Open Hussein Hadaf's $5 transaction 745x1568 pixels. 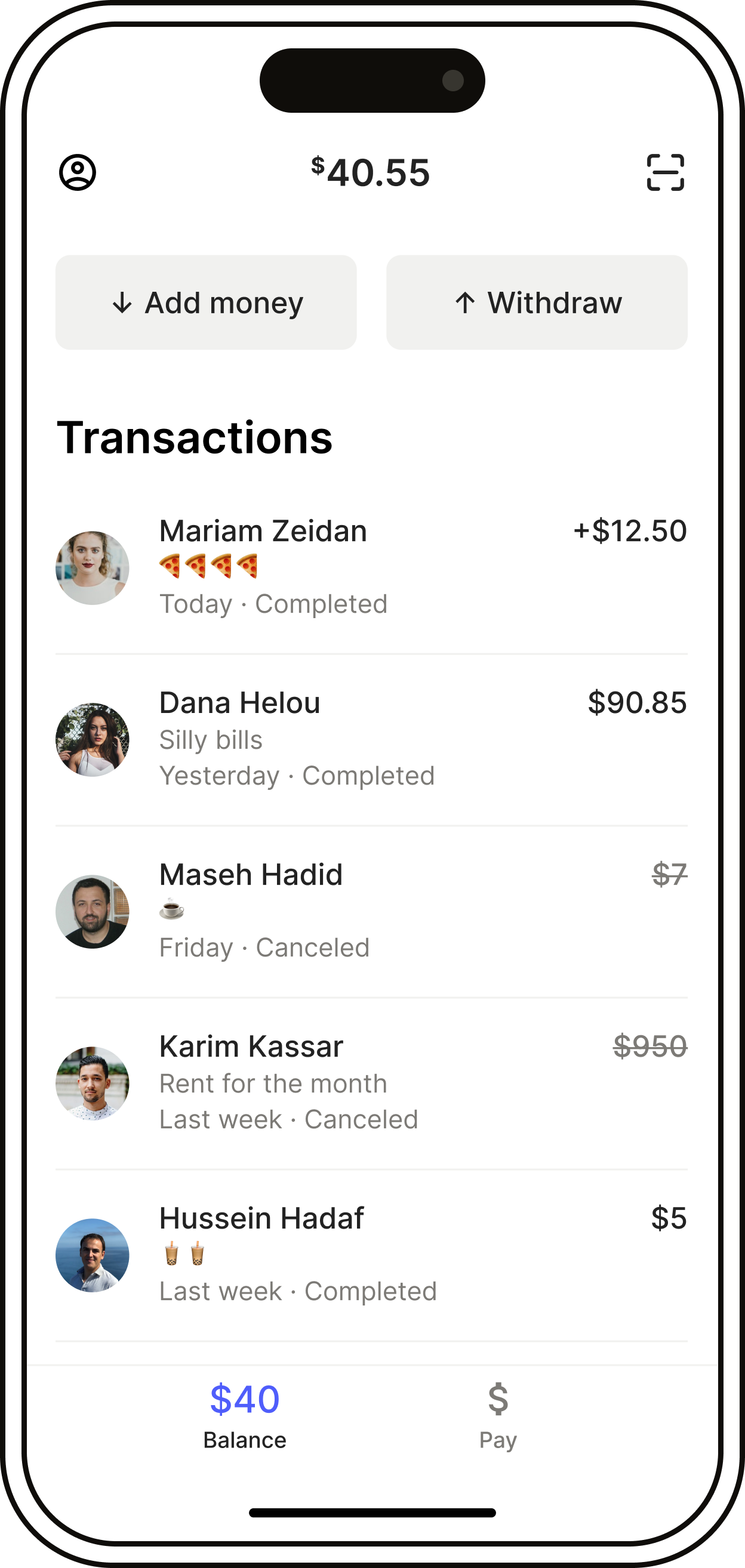coord(371,1255)
